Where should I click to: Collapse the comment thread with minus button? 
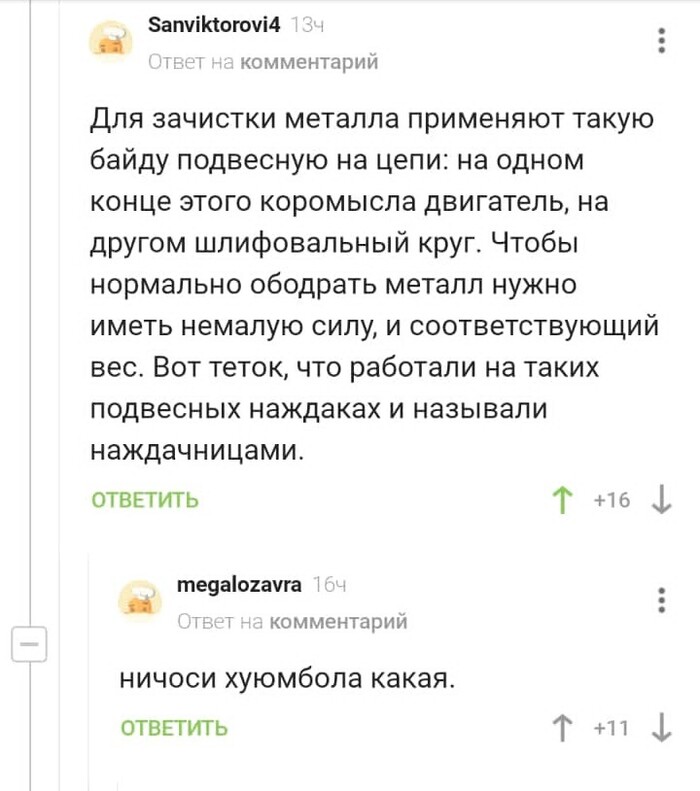[29, 644]
